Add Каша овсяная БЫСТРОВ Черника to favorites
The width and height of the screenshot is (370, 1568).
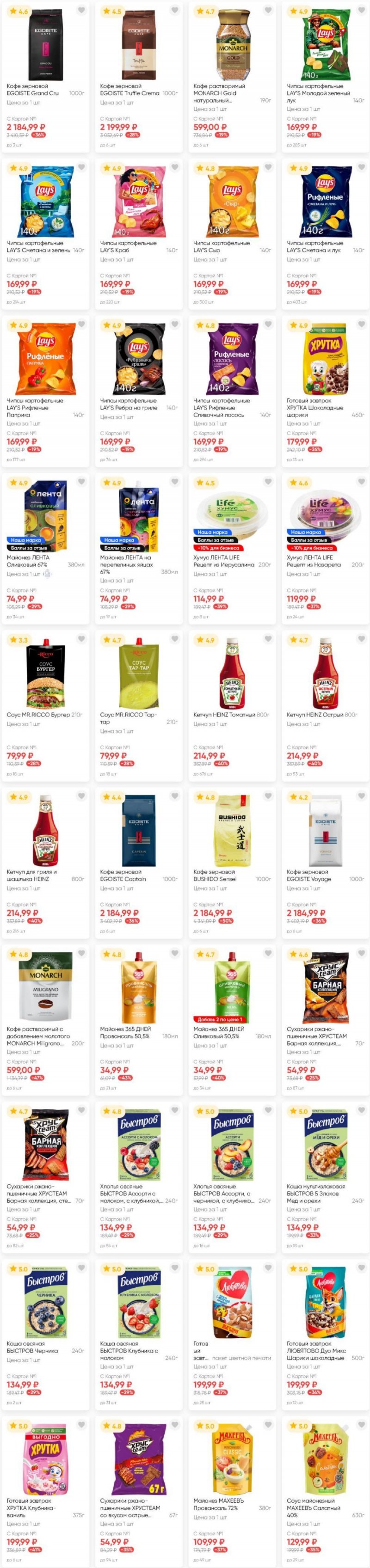[81, 1268]
